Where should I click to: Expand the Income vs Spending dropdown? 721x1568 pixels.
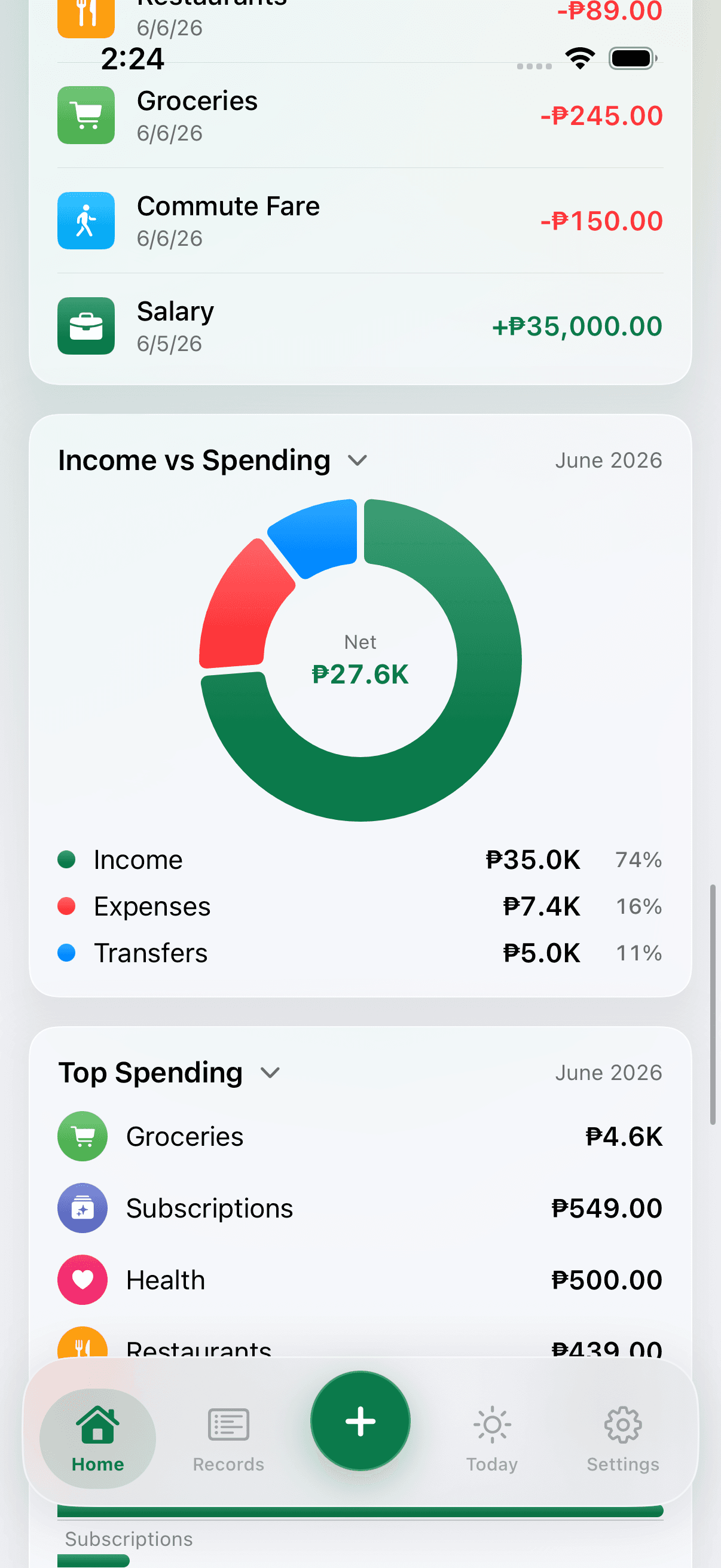point(213,460)
